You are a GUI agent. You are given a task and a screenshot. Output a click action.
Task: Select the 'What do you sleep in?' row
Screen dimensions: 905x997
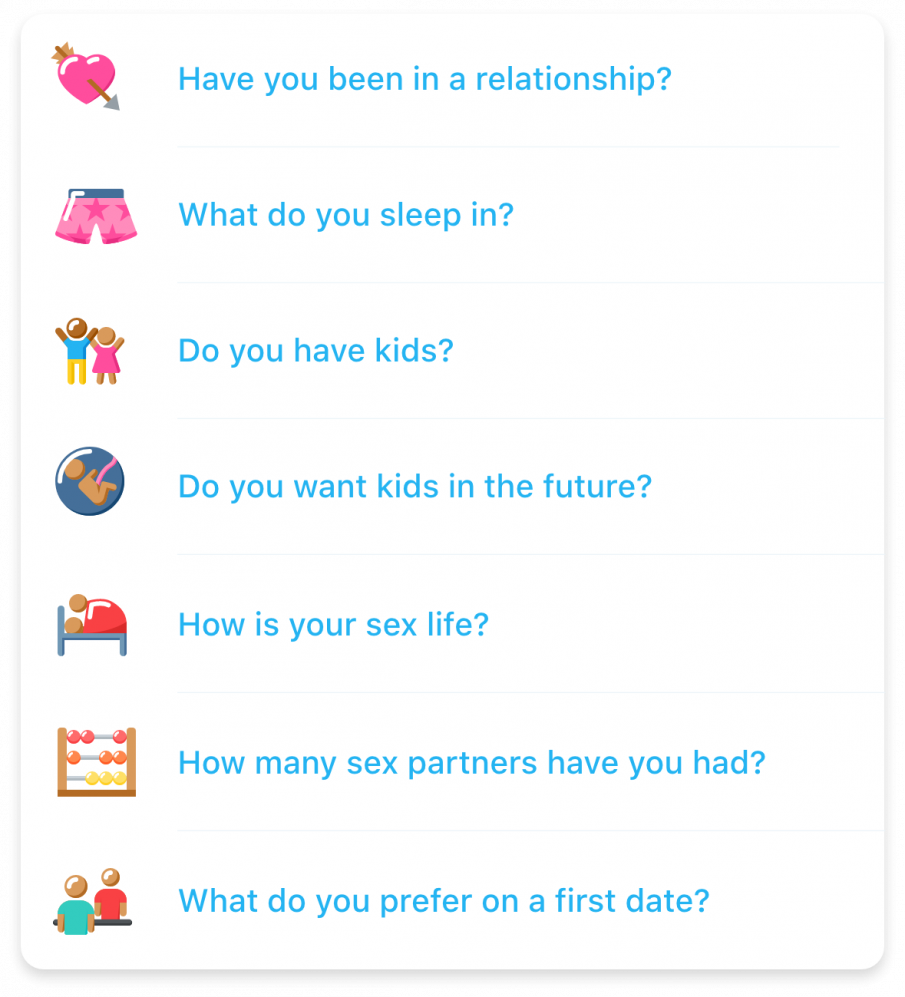tap(345, 215)
